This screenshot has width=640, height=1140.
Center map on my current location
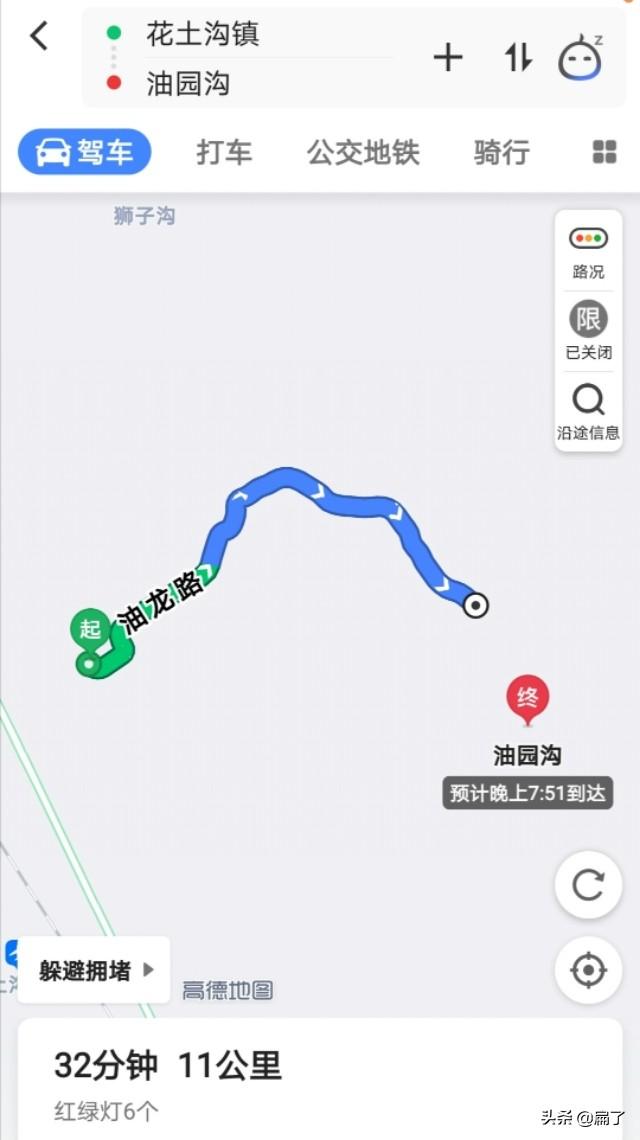click(588, 970)
